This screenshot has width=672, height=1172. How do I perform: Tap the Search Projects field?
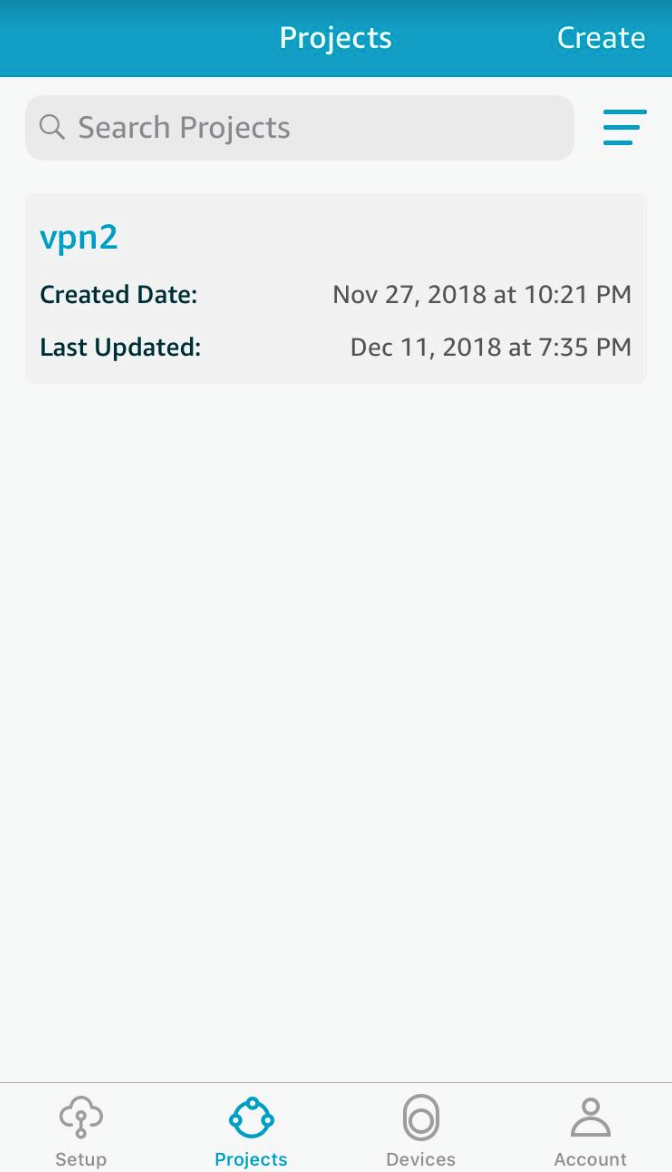(x=300, y=128)
